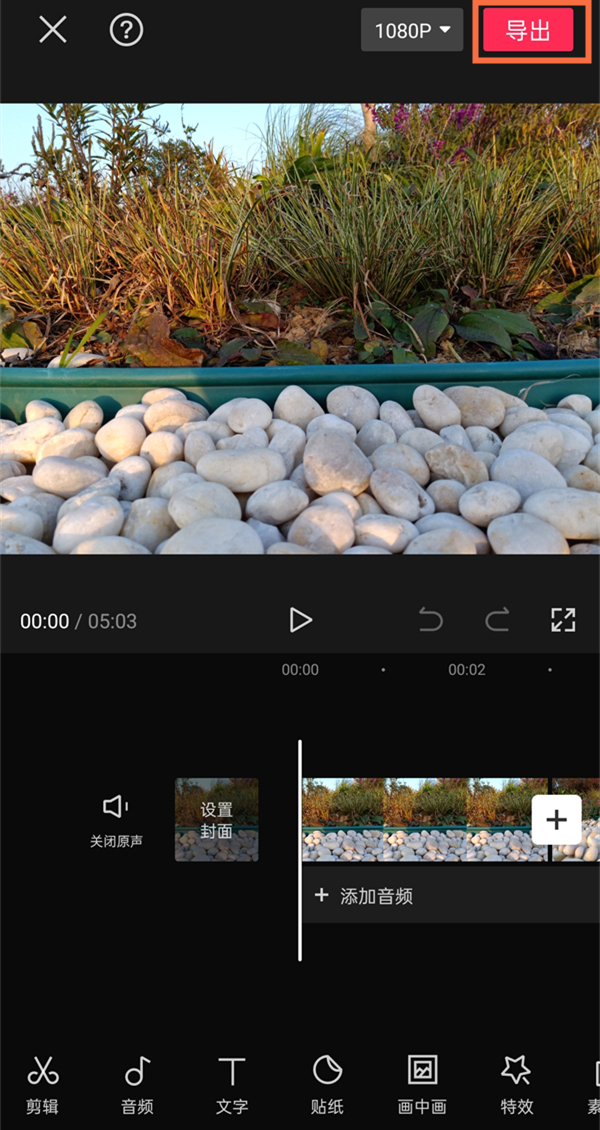Open the help question mark

pyautogui.click(x=126, y=30)
